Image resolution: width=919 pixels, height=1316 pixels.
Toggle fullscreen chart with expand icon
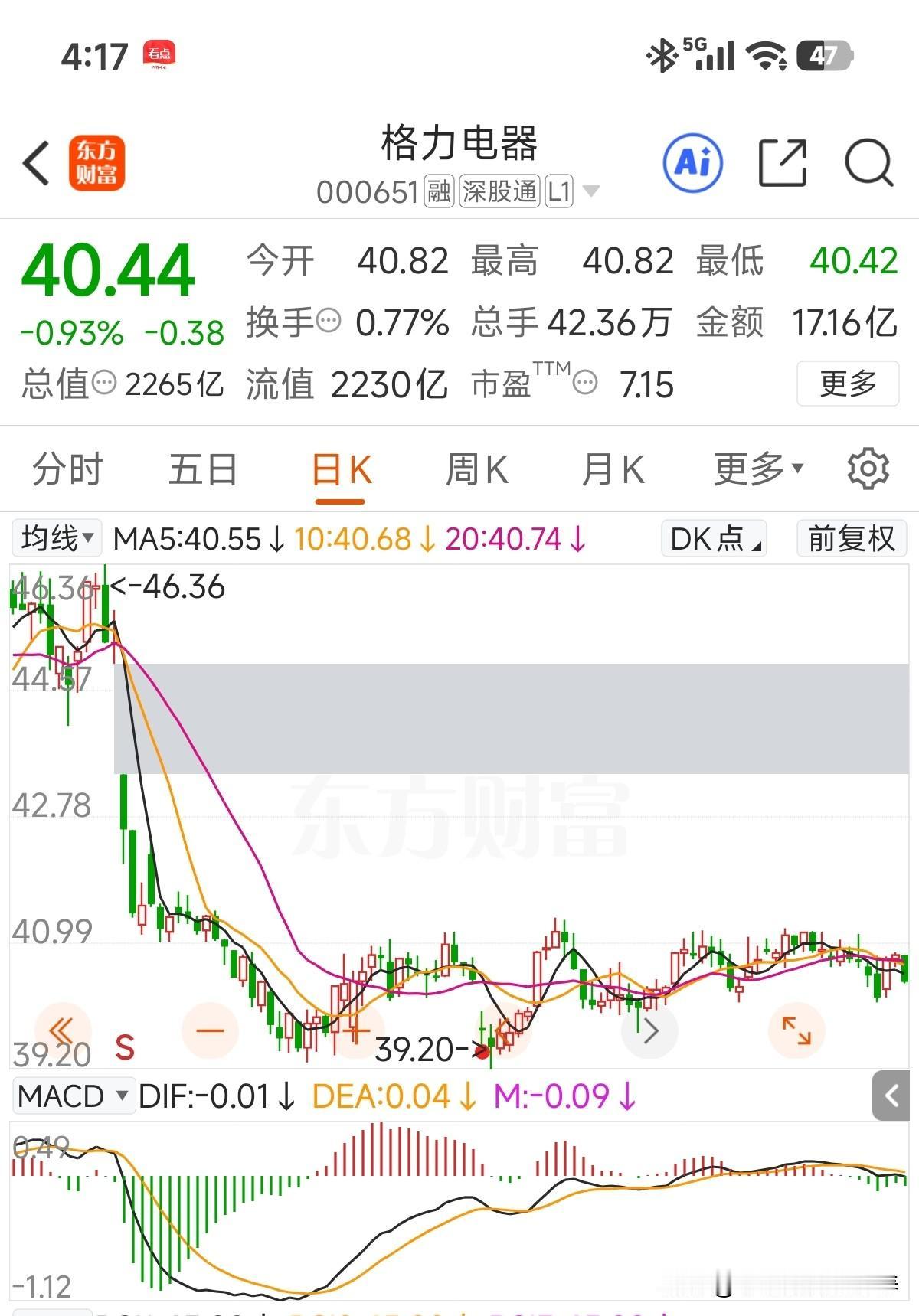coord(796,1030)
